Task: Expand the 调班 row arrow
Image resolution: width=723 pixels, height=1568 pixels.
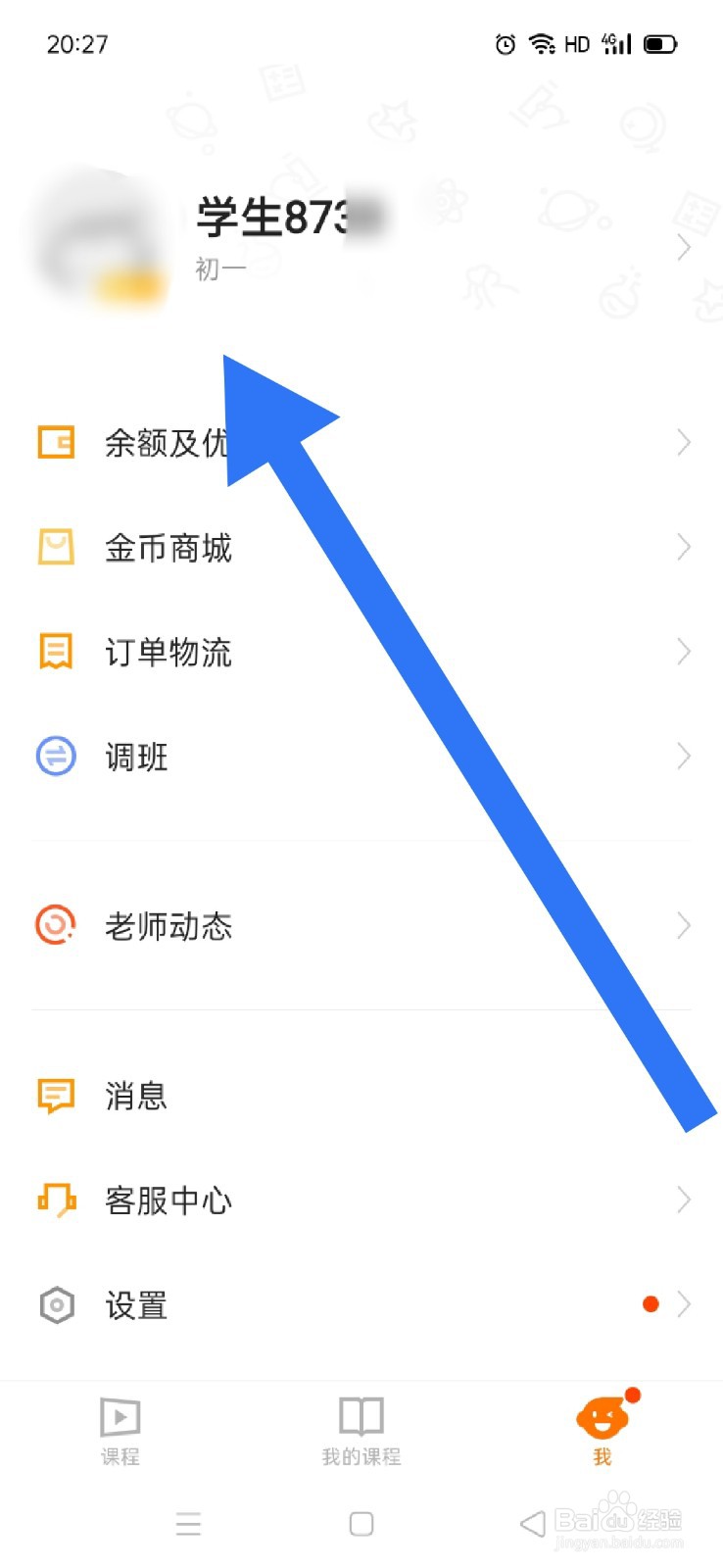Action: [x=683, y=756]
